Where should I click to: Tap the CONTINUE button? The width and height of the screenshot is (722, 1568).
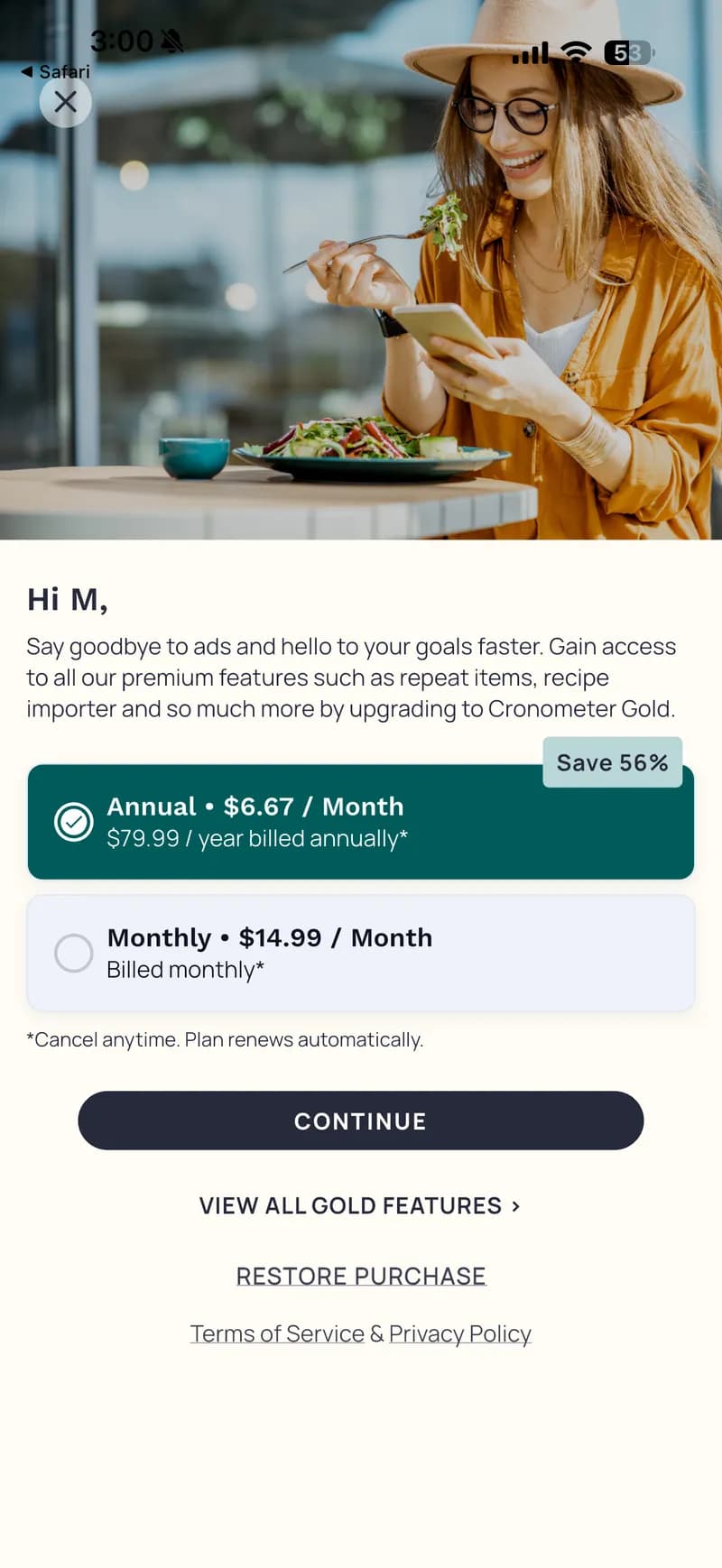coord(360,1121)
